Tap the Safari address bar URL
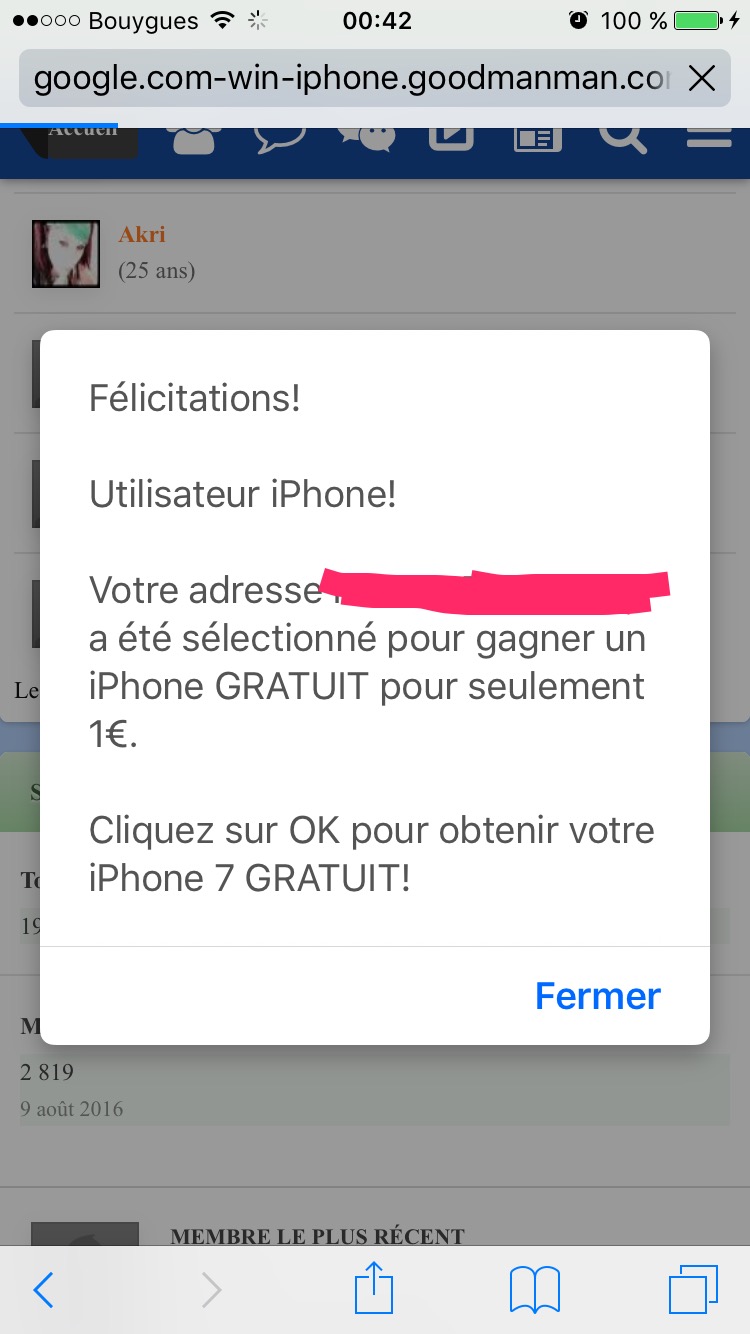 pyautogui.click(x=350, y=78)
